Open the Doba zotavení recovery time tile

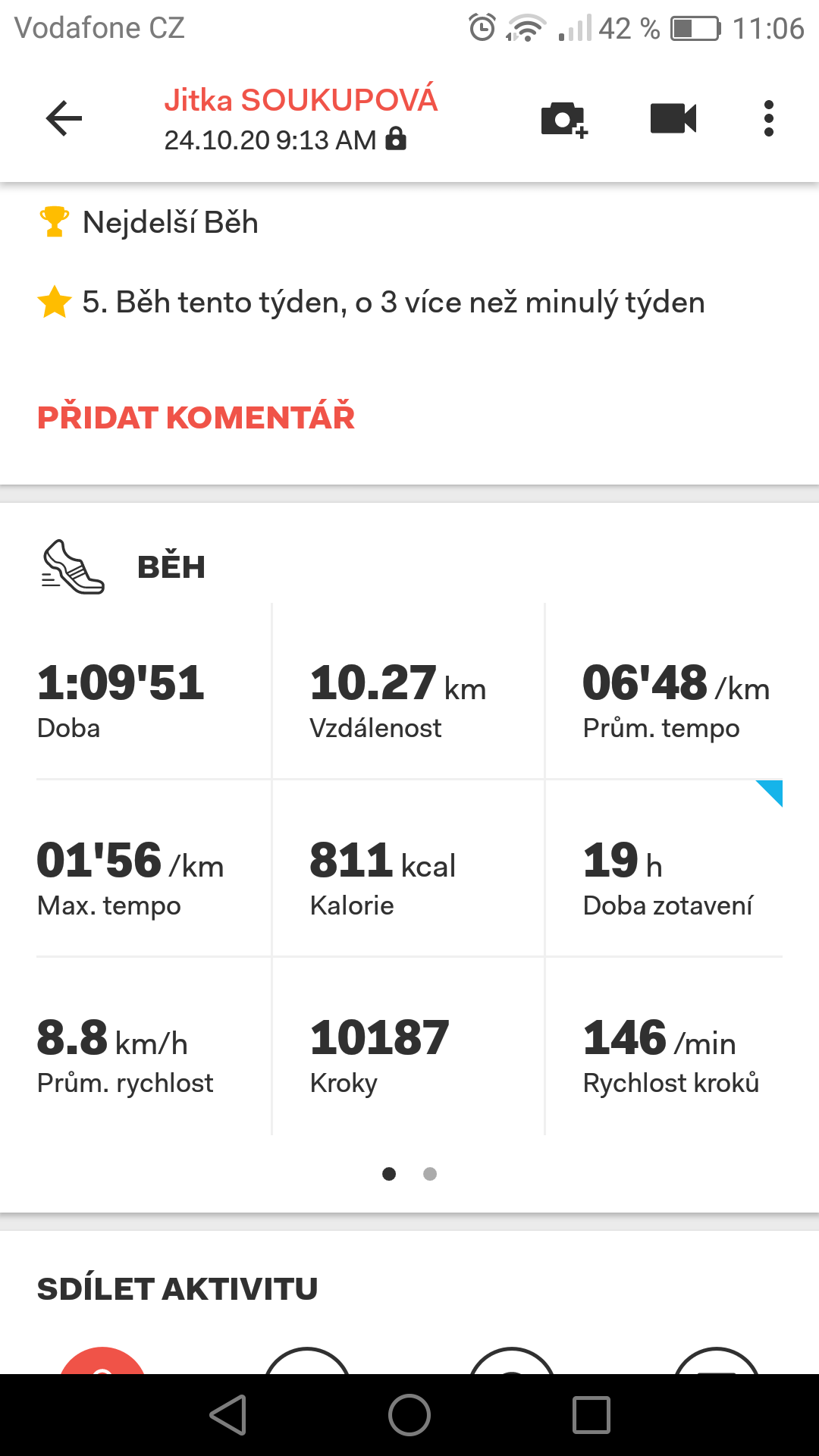664,869
